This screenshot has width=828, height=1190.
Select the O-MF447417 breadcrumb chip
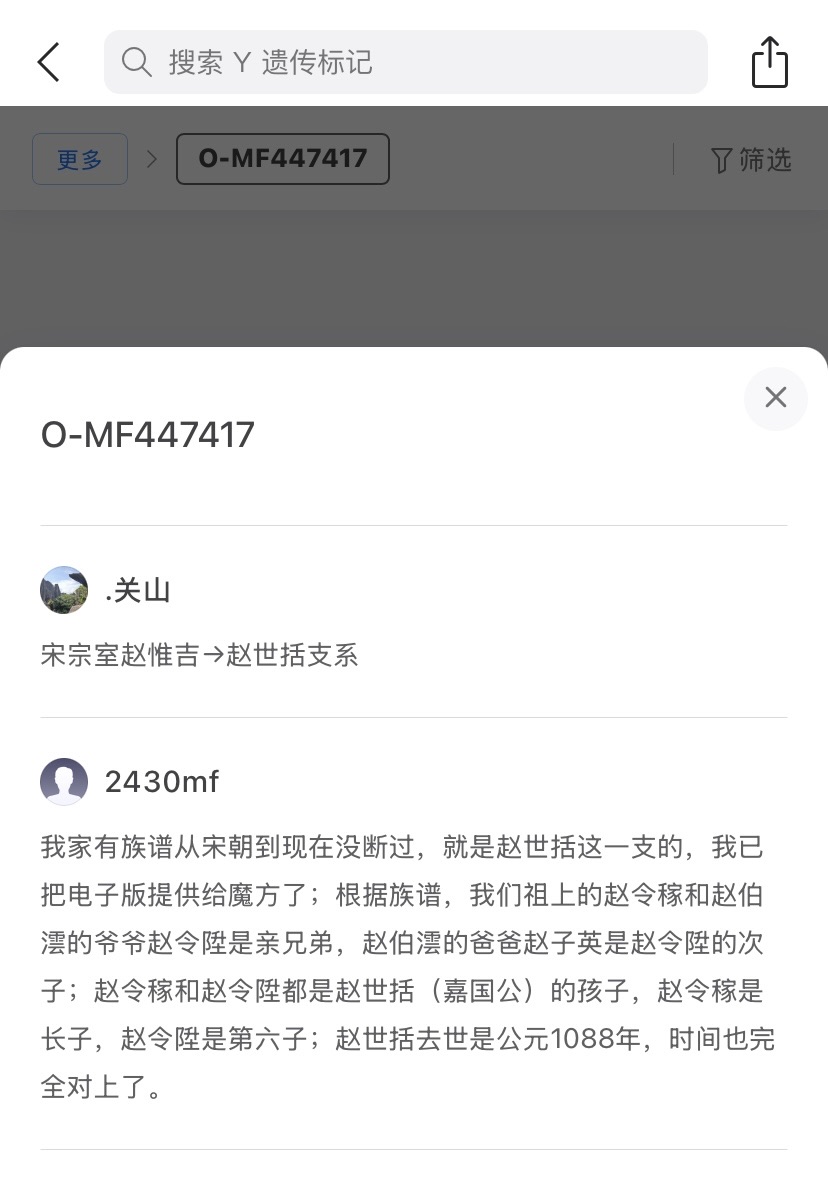tap(282, 159)
